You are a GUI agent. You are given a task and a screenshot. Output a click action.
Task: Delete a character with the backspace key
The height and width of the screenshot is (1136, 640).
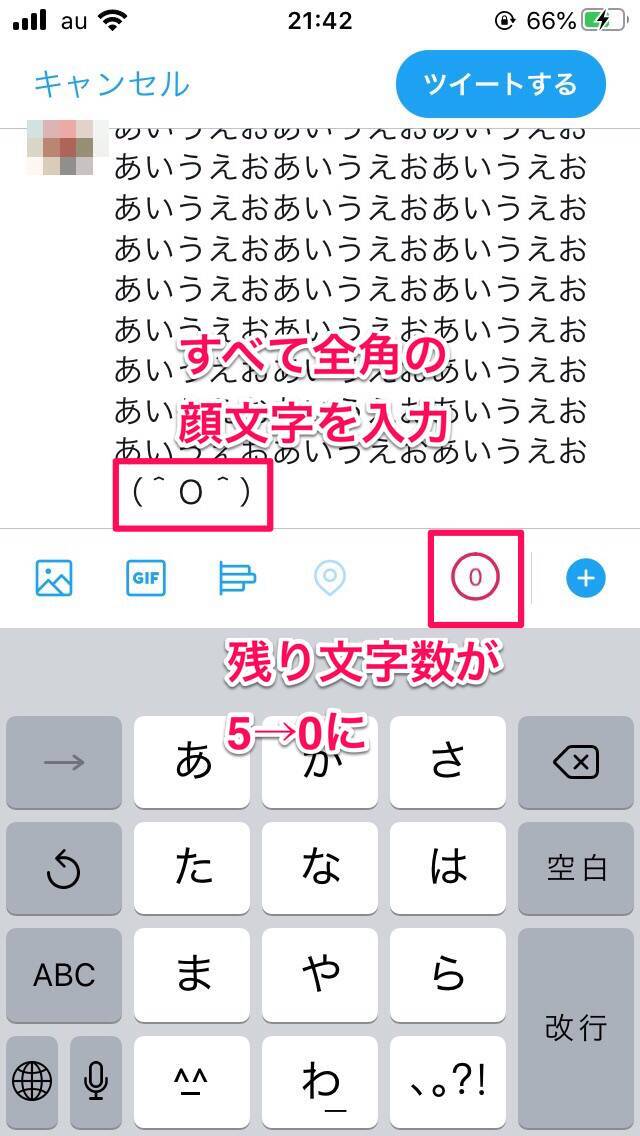(x=576, y=763)
